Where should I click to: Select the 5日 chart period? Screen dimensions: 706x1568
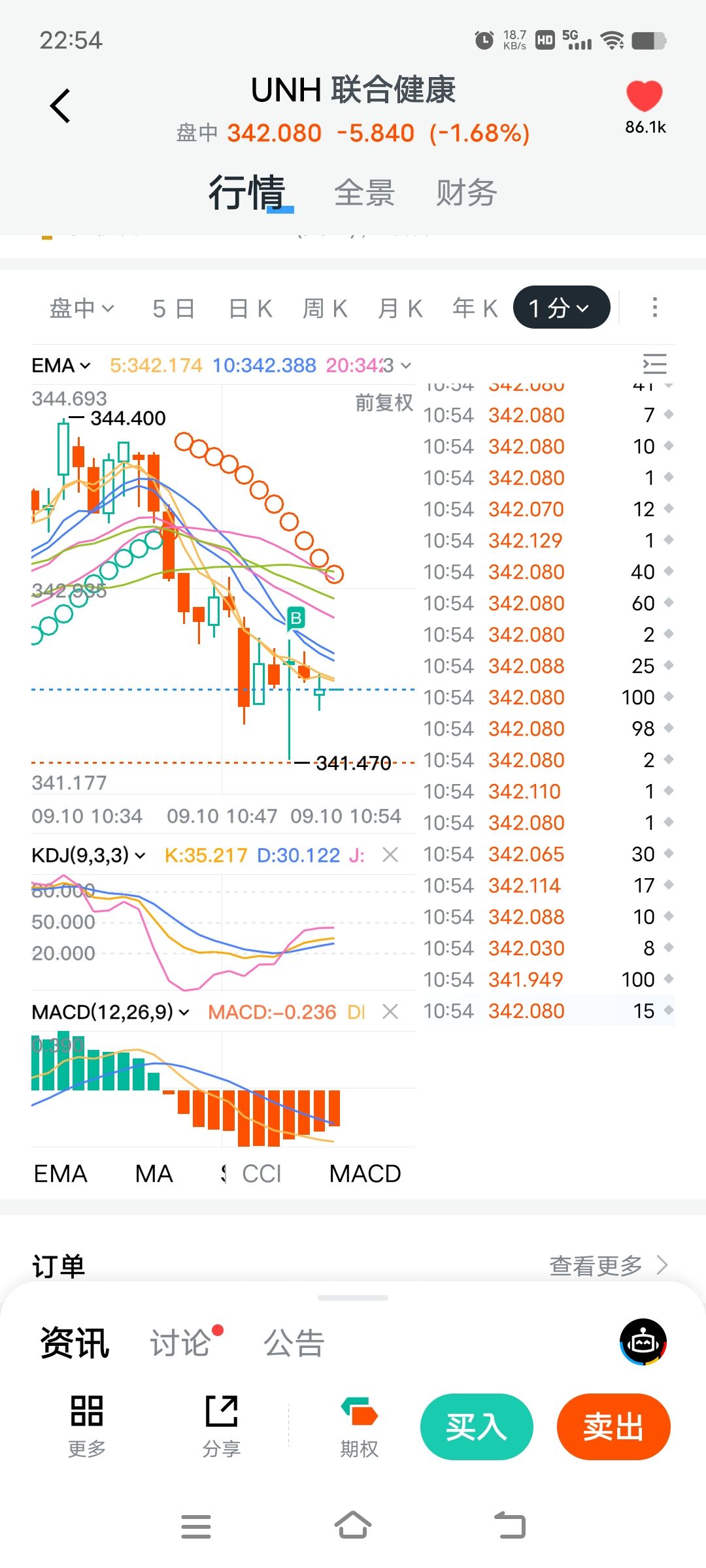tap(173, 308)
